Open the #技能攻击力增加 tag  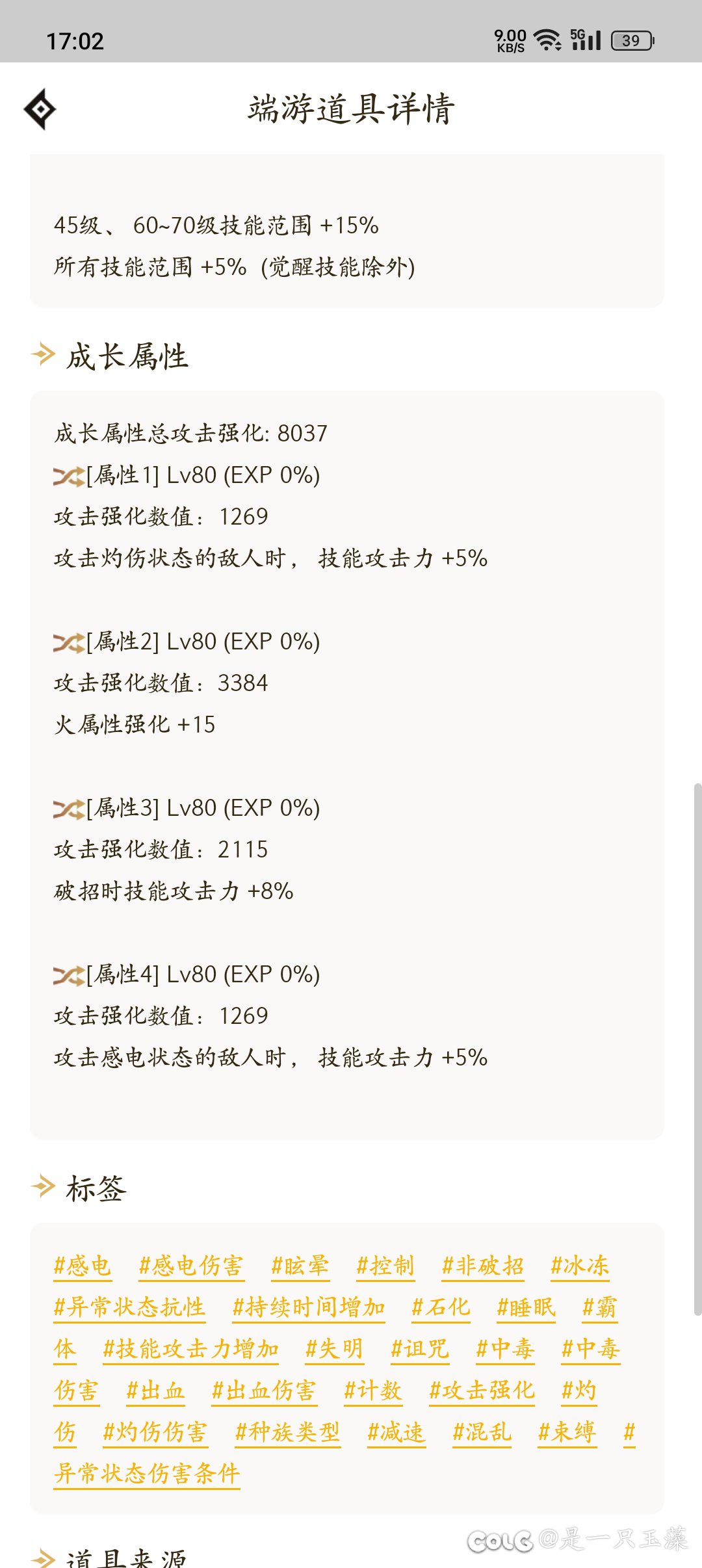pyautogui.click(x=191, y=1349)
